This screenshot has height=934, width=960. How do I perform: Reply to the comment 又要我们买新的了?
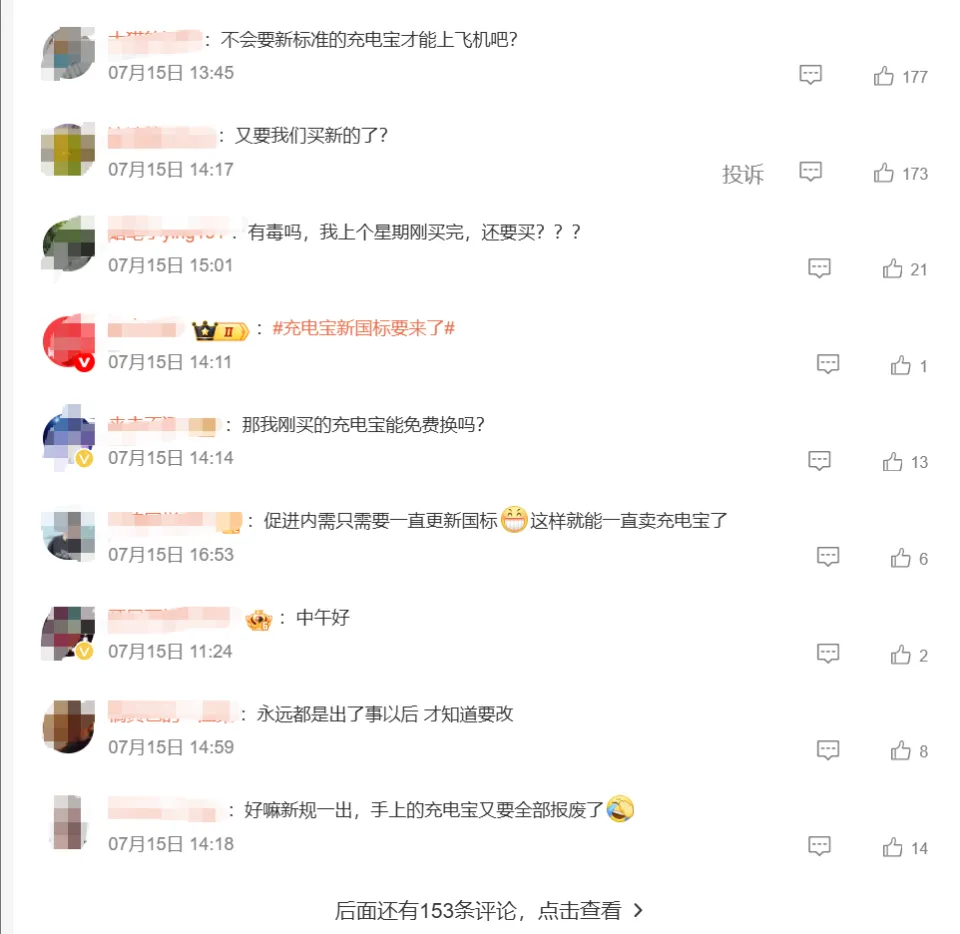[x=811, y=172]
